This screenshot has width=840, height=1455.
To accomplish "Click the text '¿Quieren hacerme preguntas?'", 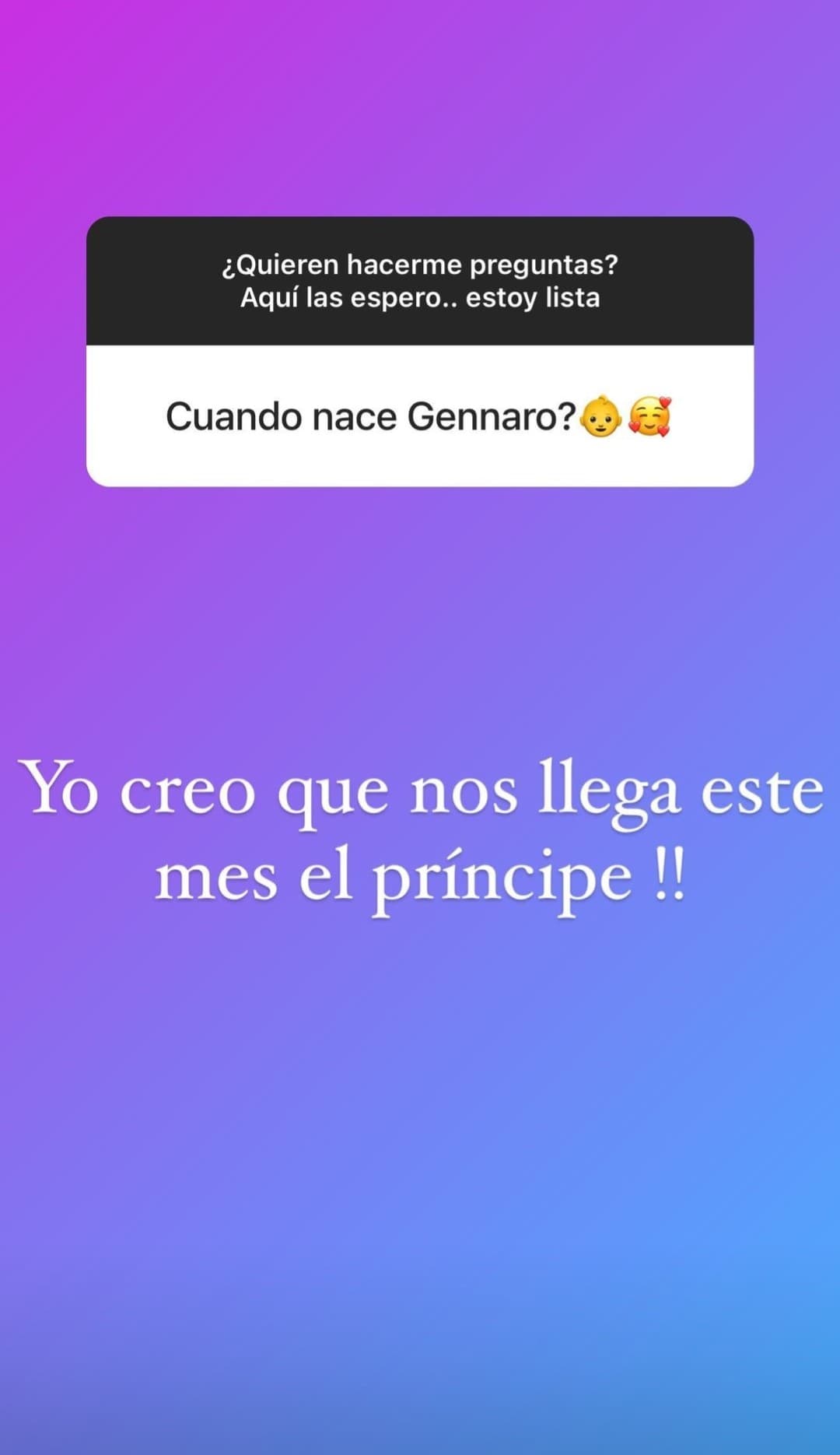I will pyautogui.click(x=420, y=265).
